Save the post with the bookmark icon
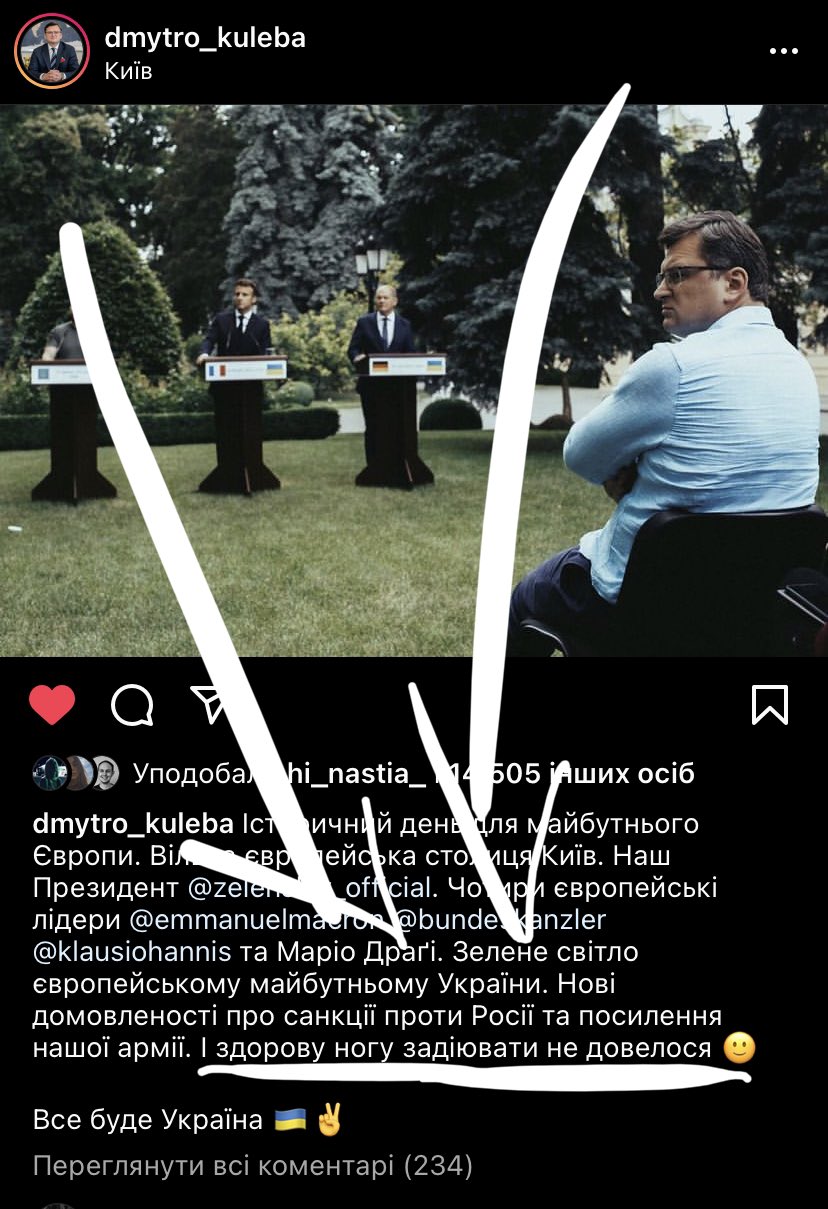The image size is (828, 1209). (769, 705)
